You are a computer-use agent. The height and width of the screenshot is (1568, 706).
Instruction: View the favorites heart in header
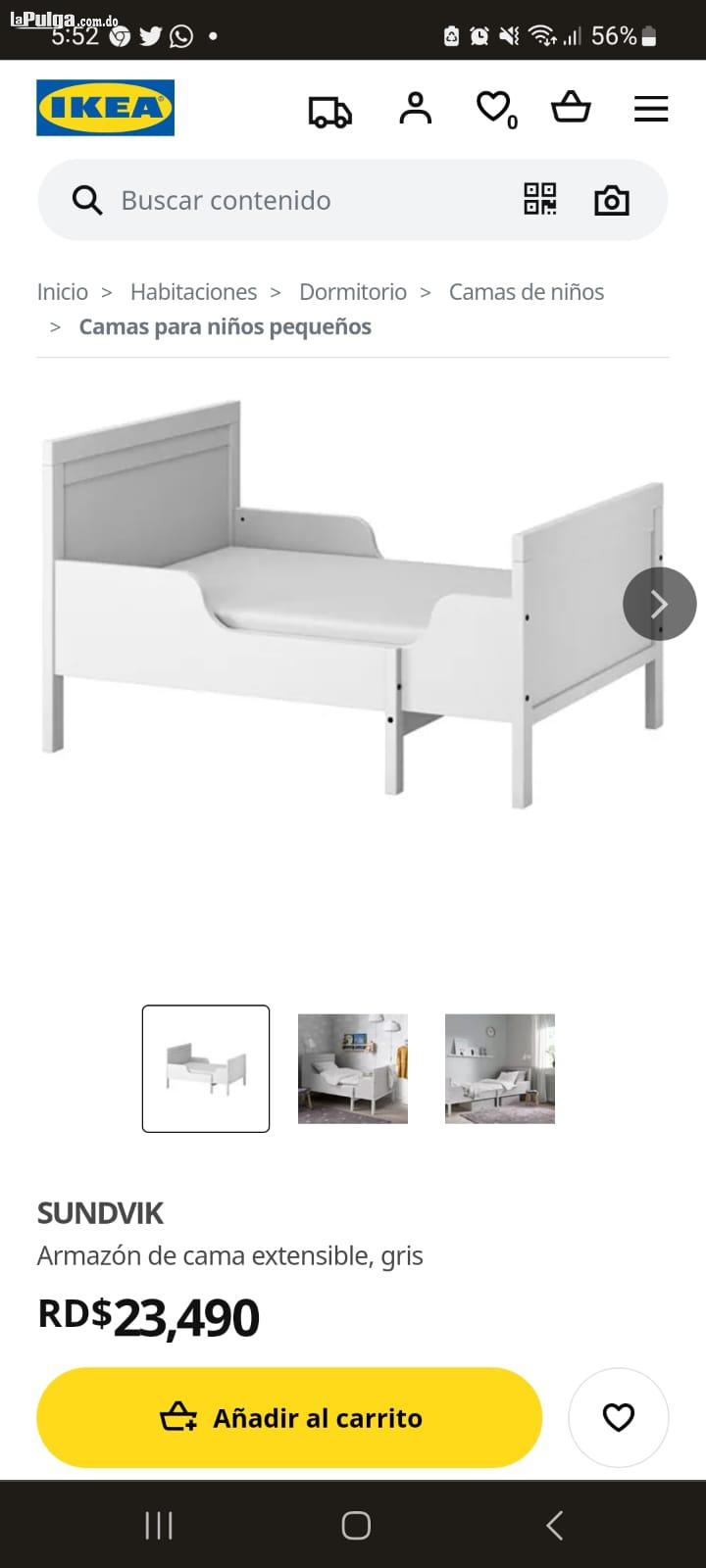493,108
